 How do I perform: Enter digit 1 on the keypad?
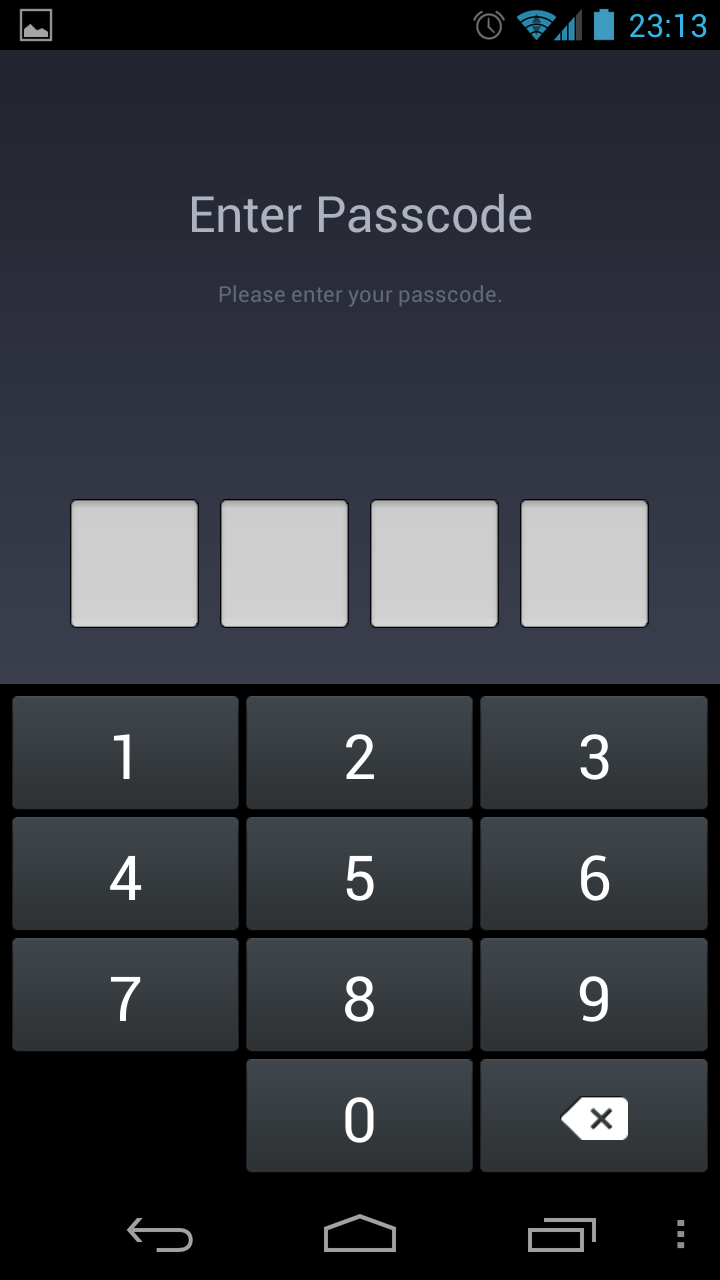pos(125,752)
